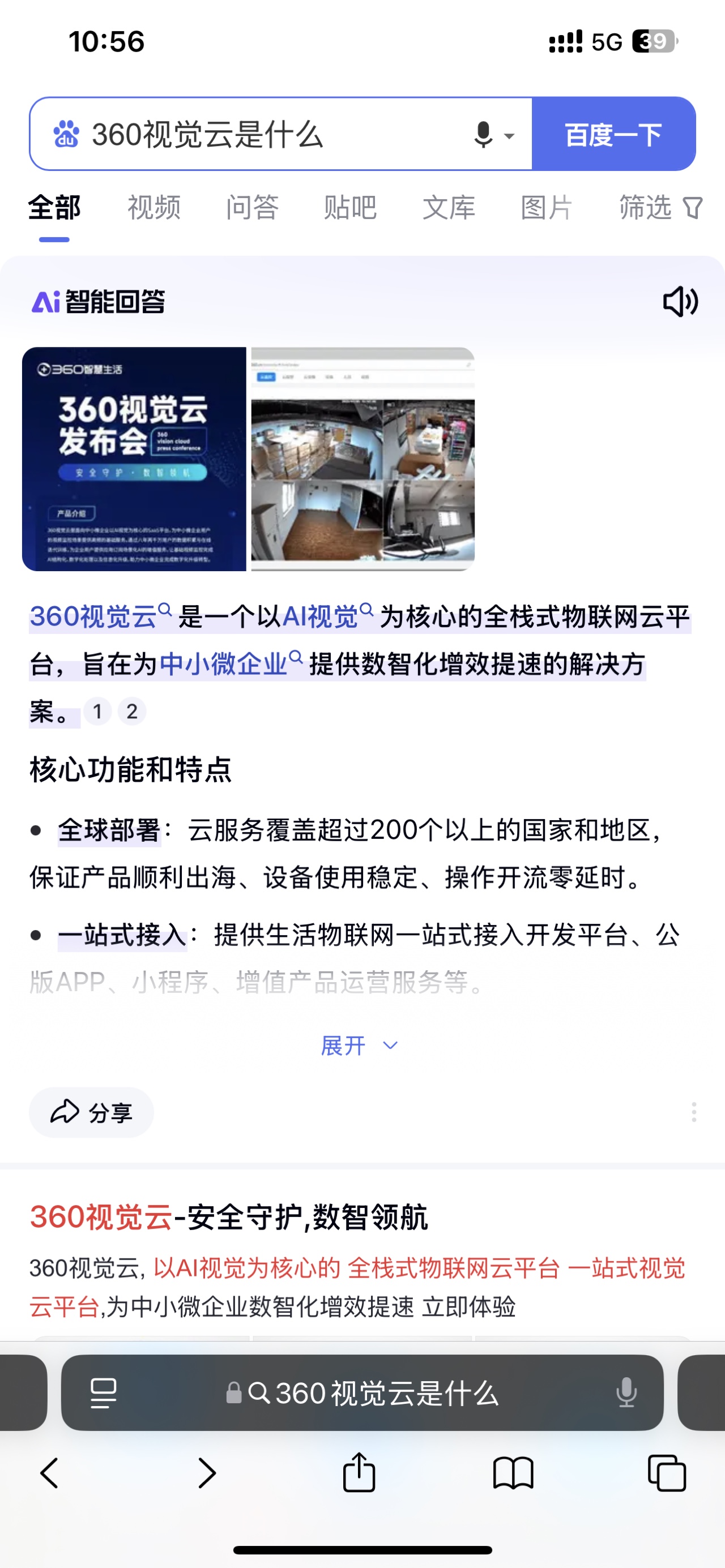725x1568 pixels.
Task: Open the 360视觉云发布会 image
Action: [x=134, y=459]
